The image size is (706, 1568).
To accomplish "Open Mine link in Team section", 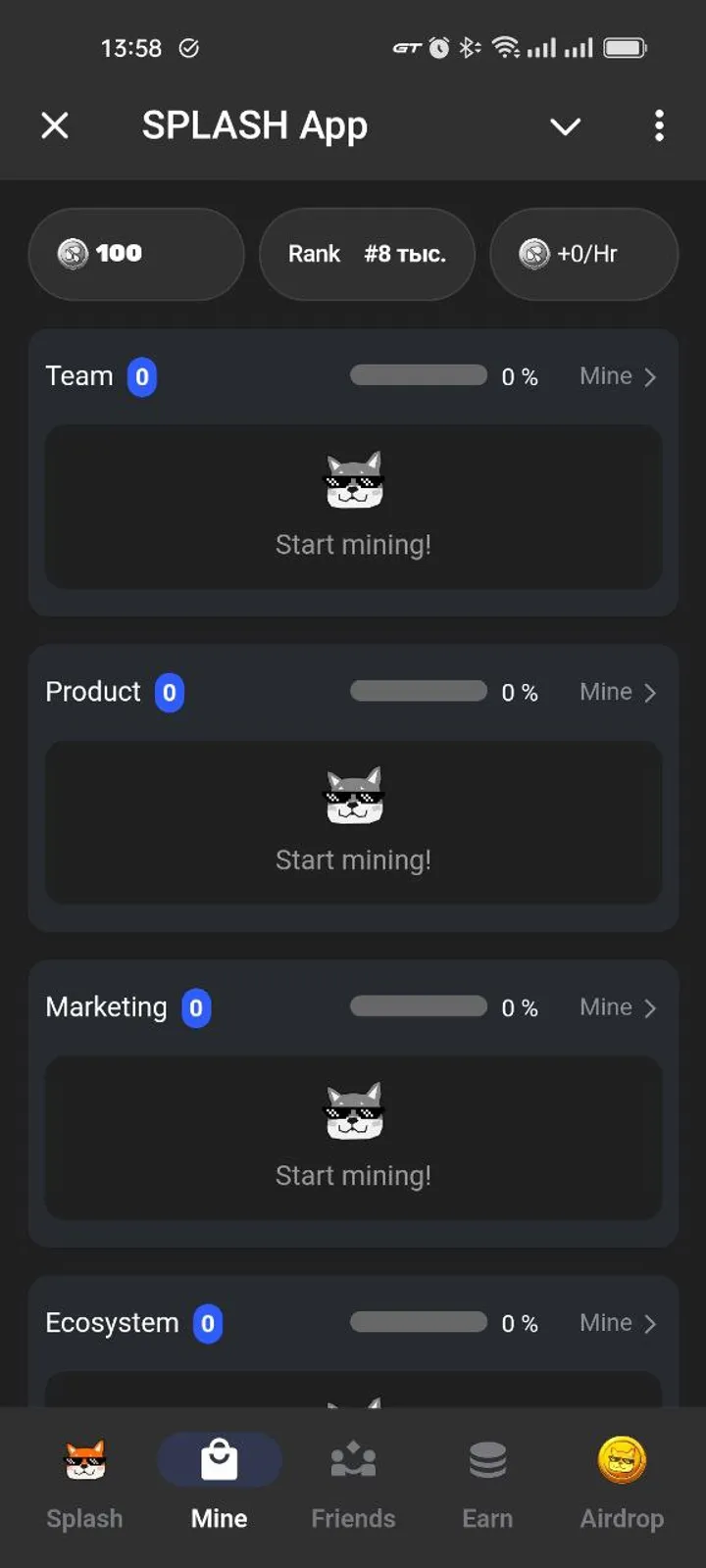I will [617, 376].
